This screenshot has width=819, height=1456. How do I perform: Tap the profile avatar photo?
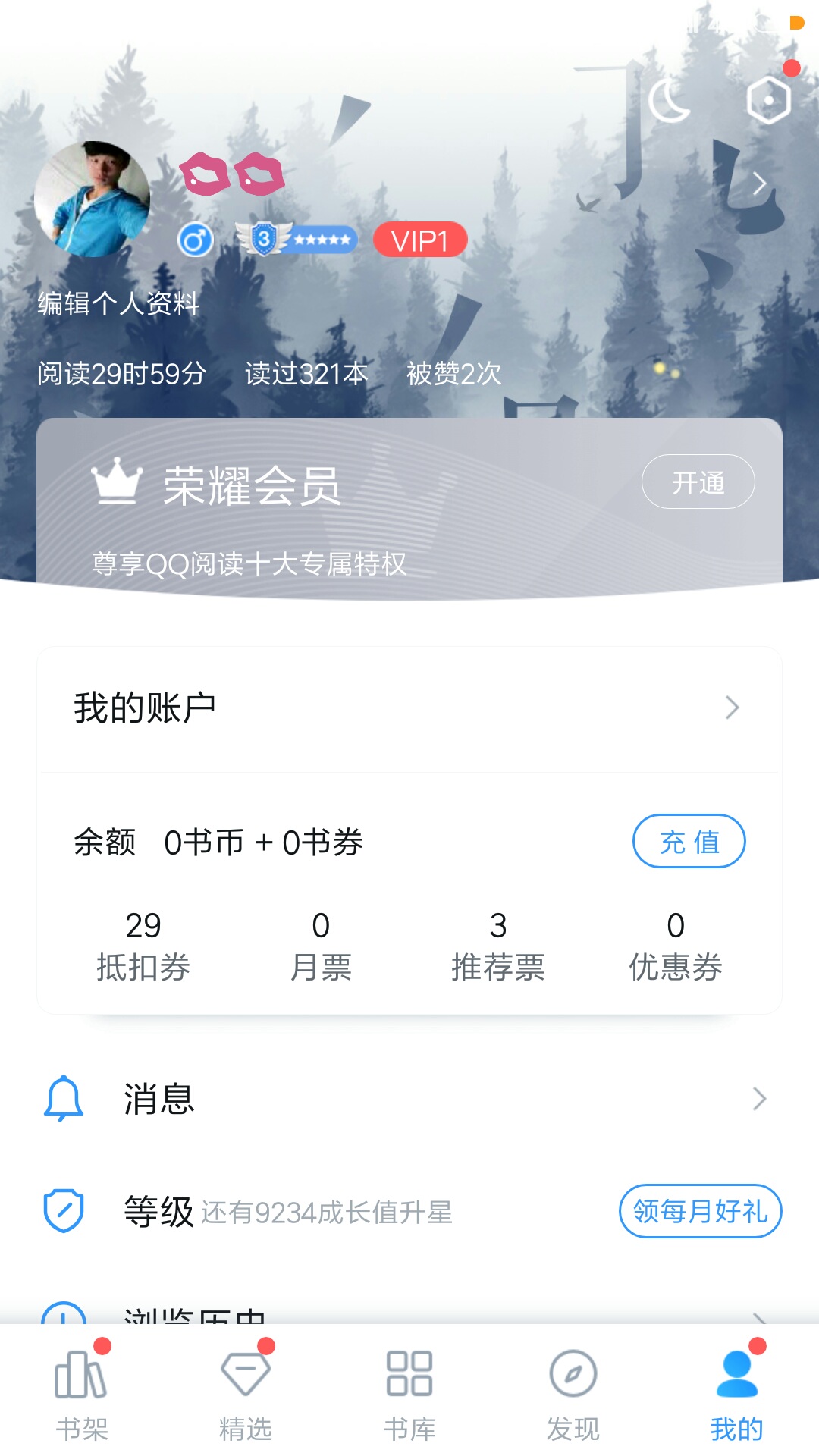[x=92, y=199]
